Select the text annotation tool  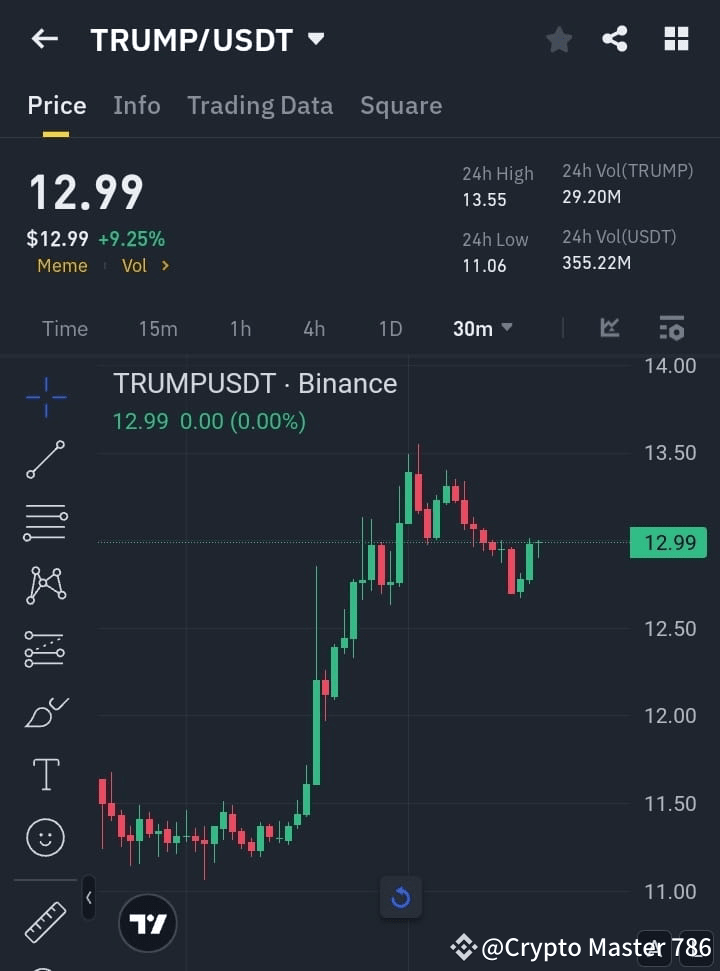[x=45, y=774]
